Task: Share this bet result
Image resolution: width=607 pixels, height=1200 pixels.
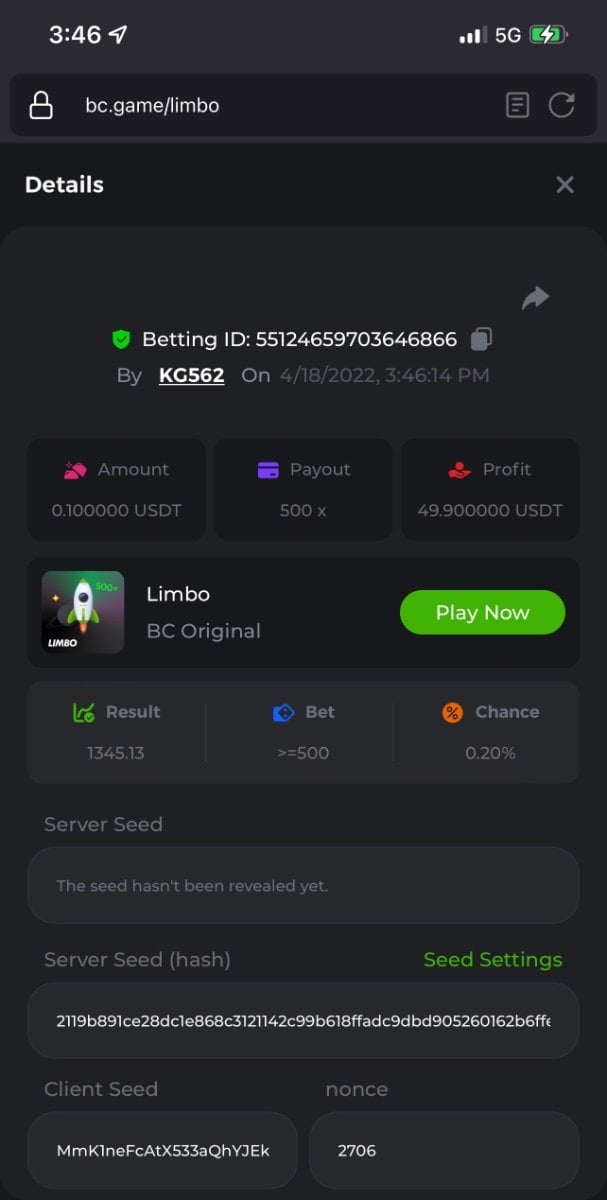Action: (536, 297)
